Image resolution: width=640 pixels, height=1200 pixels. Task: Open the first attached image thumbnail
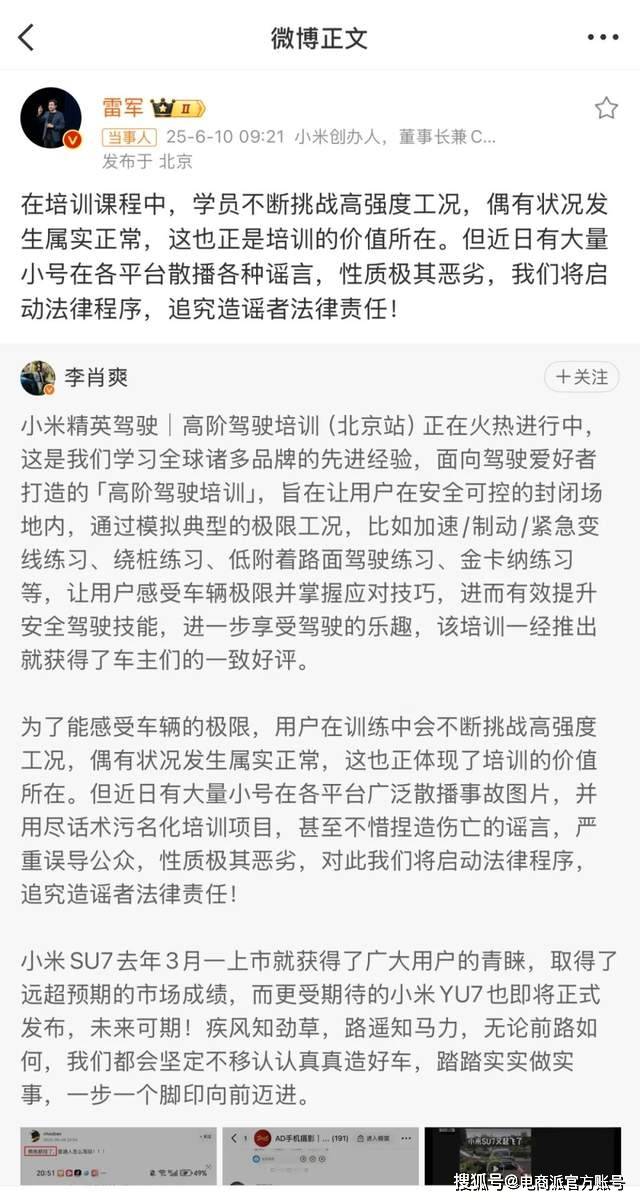click(118, 1162)
